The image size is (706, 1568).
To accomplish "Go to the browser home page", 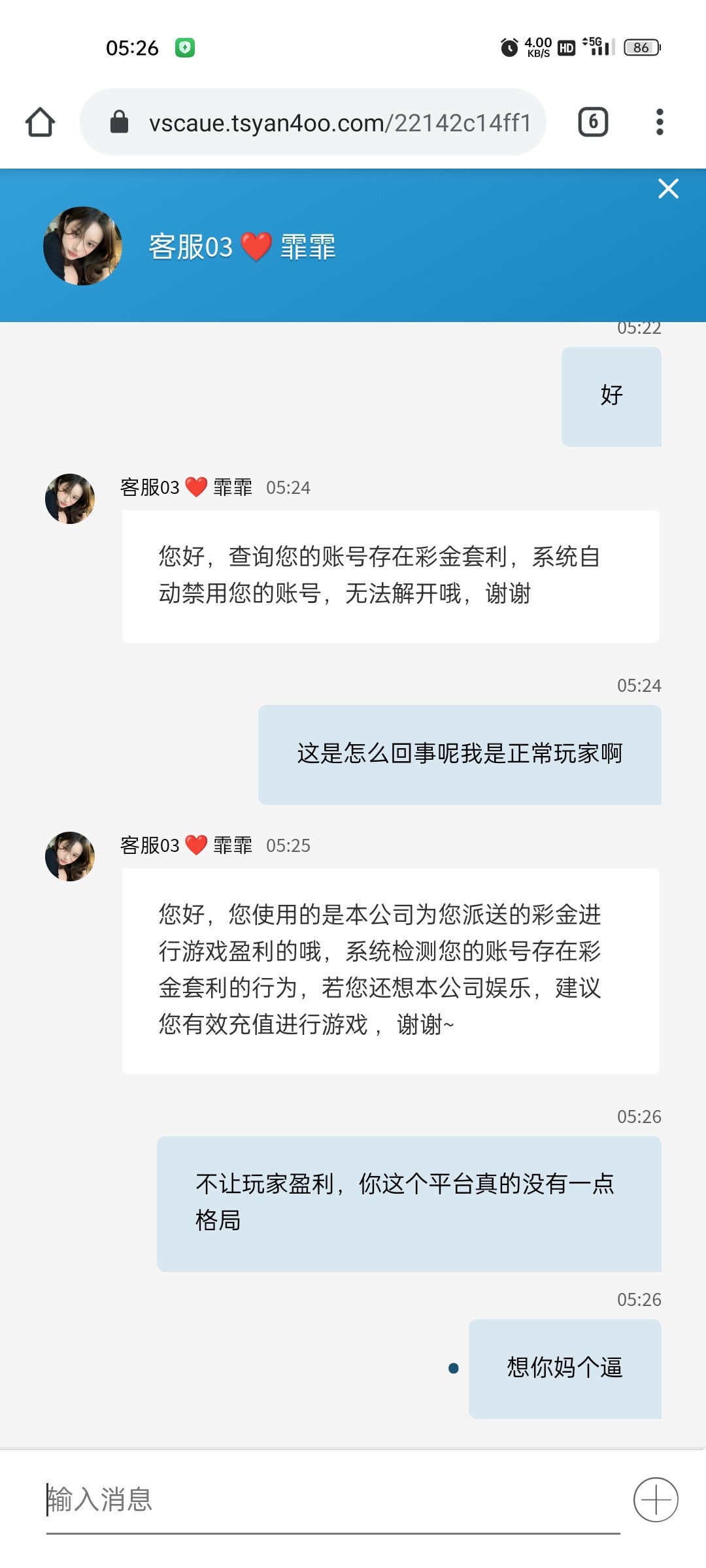I will (x=40, y=122).
